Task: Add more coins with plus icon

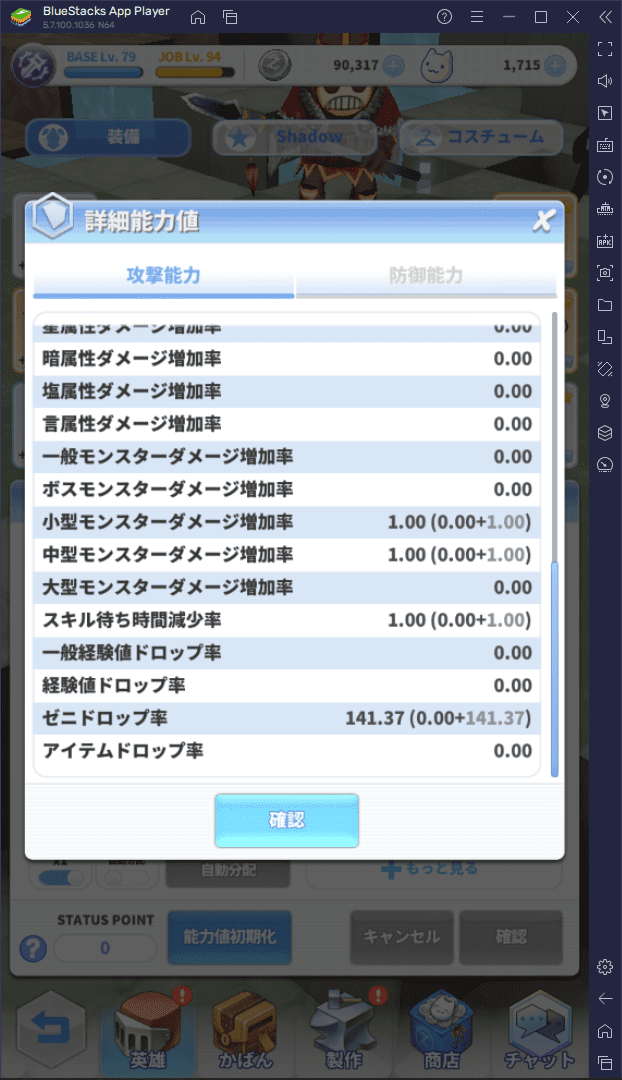Action: (393, 66)
